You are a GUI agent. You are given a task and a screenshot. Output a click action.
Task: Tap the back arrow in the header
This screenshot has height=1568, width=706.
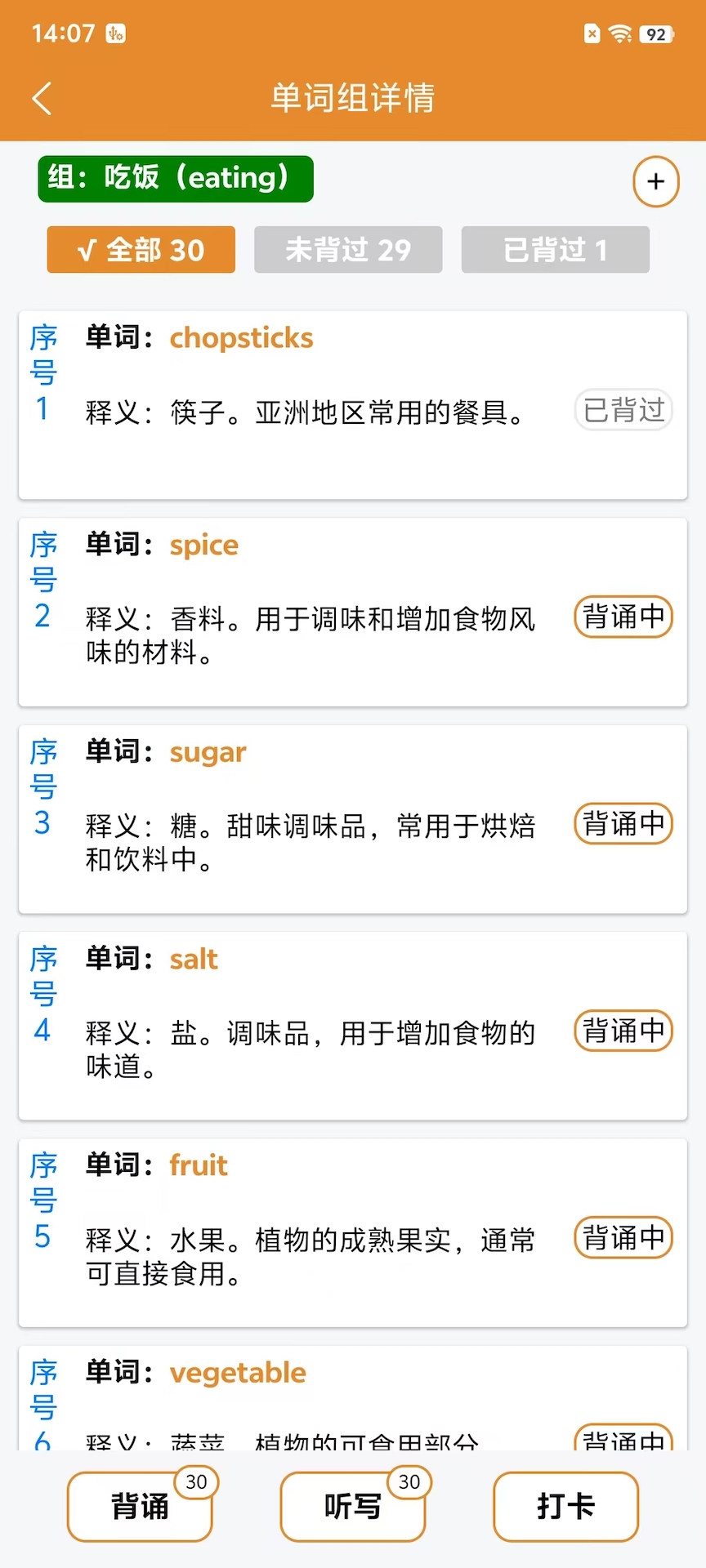(x=42, y=97)
